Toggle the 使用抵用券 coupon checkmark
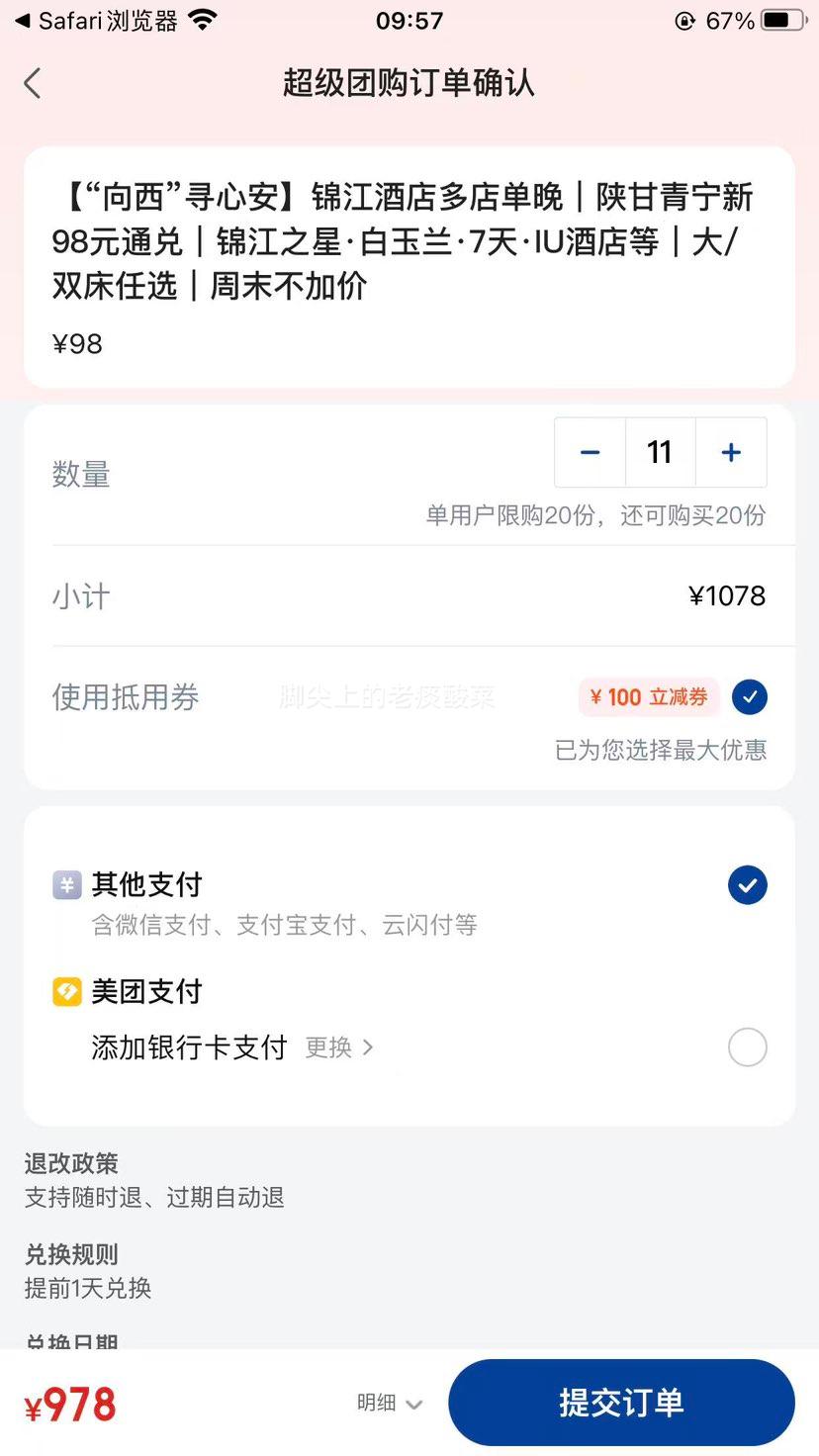 (x=749, y=697)
